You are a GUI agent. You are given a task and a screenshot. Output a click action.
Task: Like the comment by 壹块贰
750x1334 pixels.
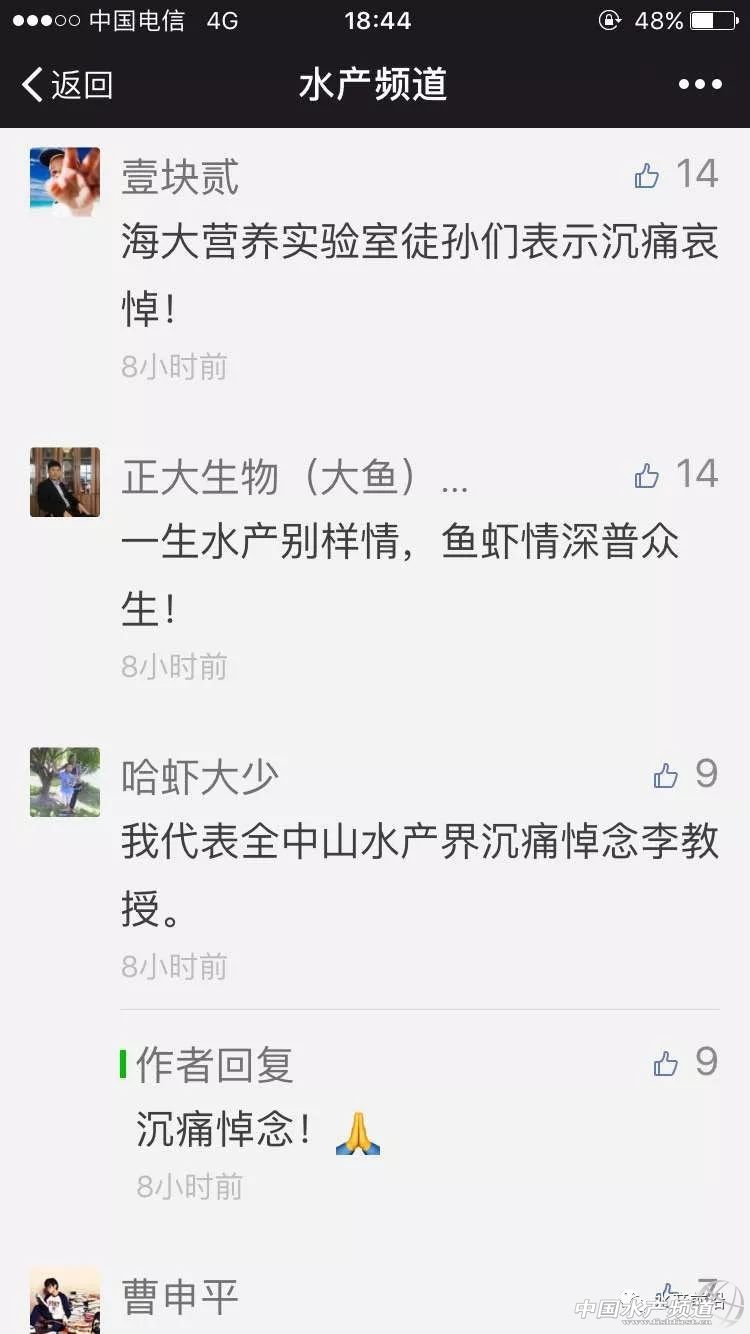click(648, 177)
